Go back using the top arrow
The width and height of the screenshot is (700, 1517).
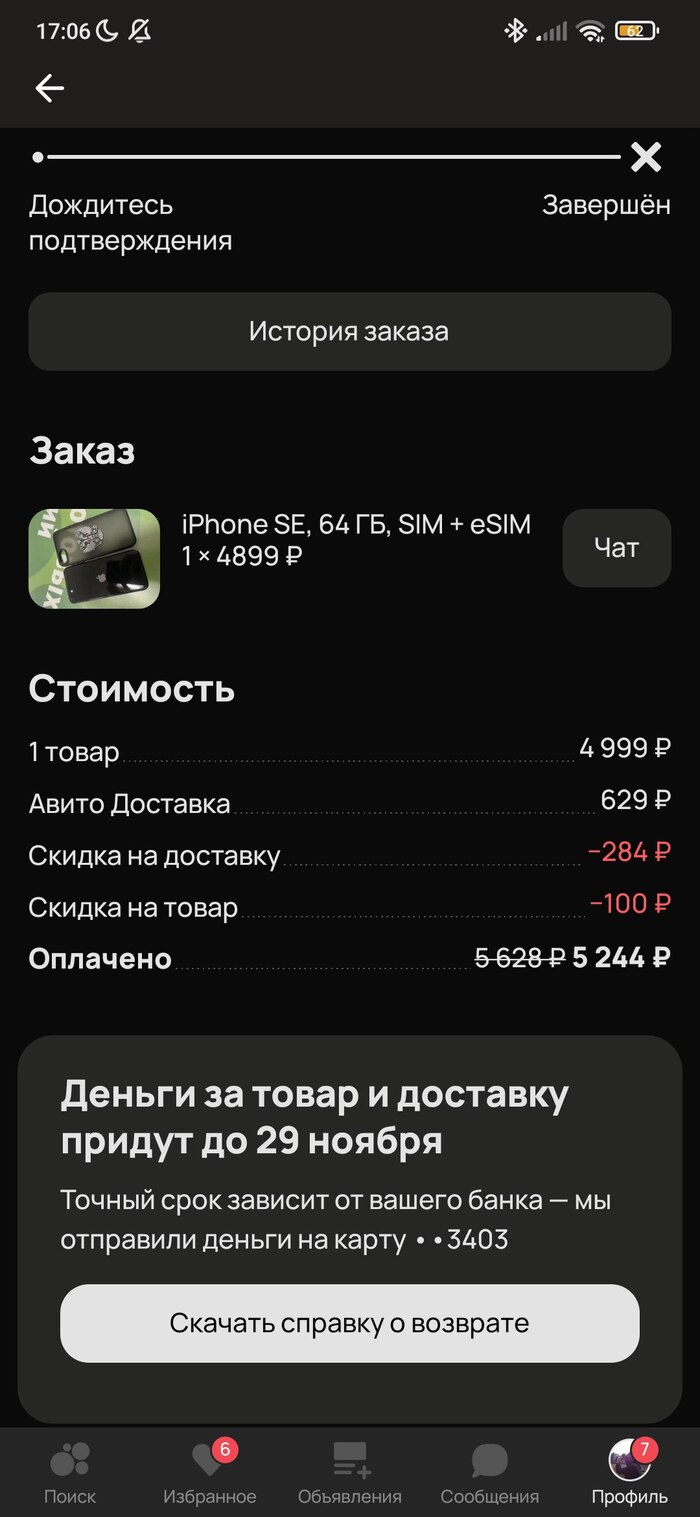click(x=49, y=88)
